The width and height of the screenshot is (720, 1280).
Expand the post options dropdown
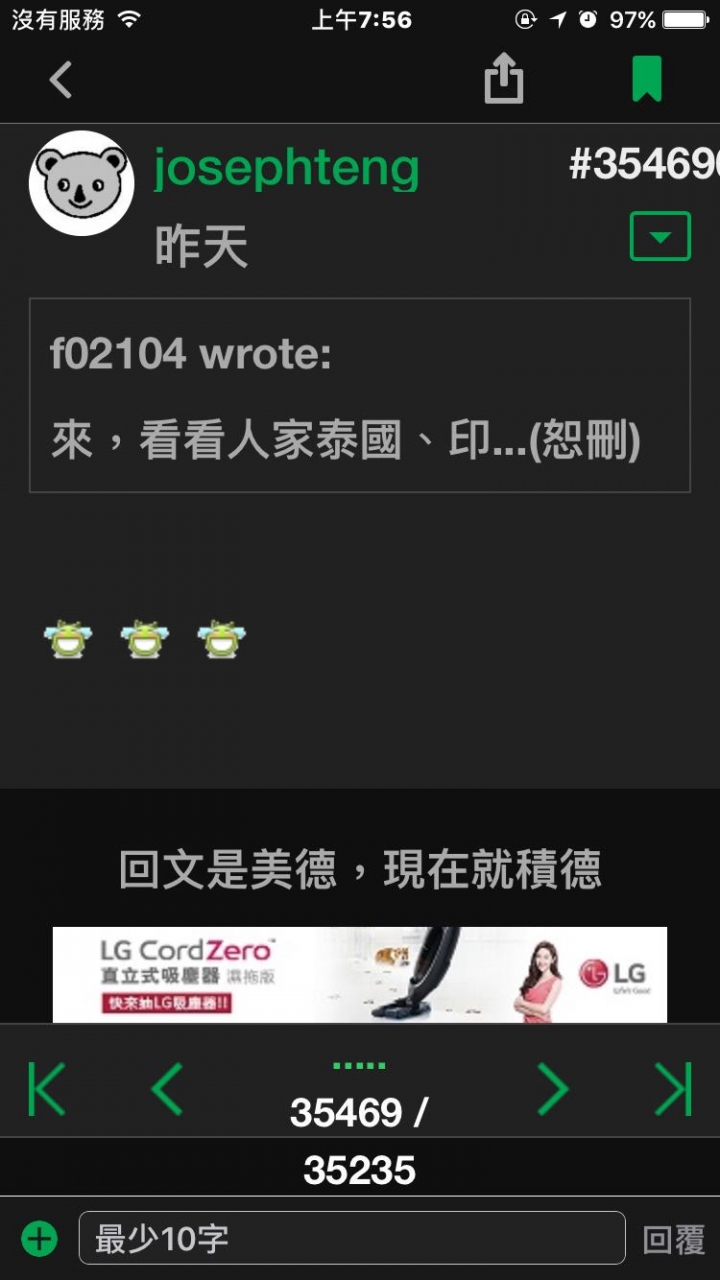tap(660, 237)
